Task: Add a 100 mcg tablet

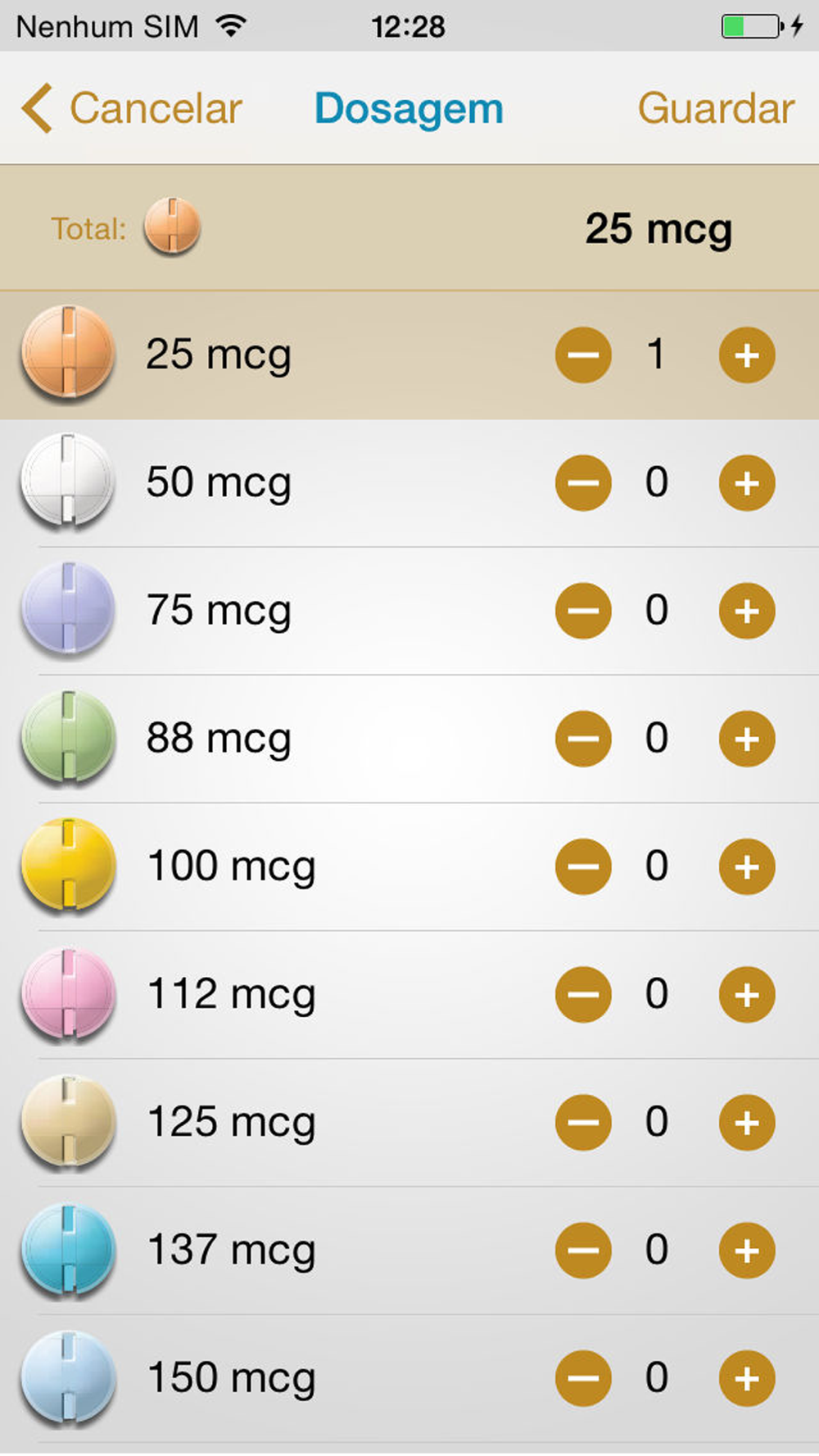Action: [747, 866]
